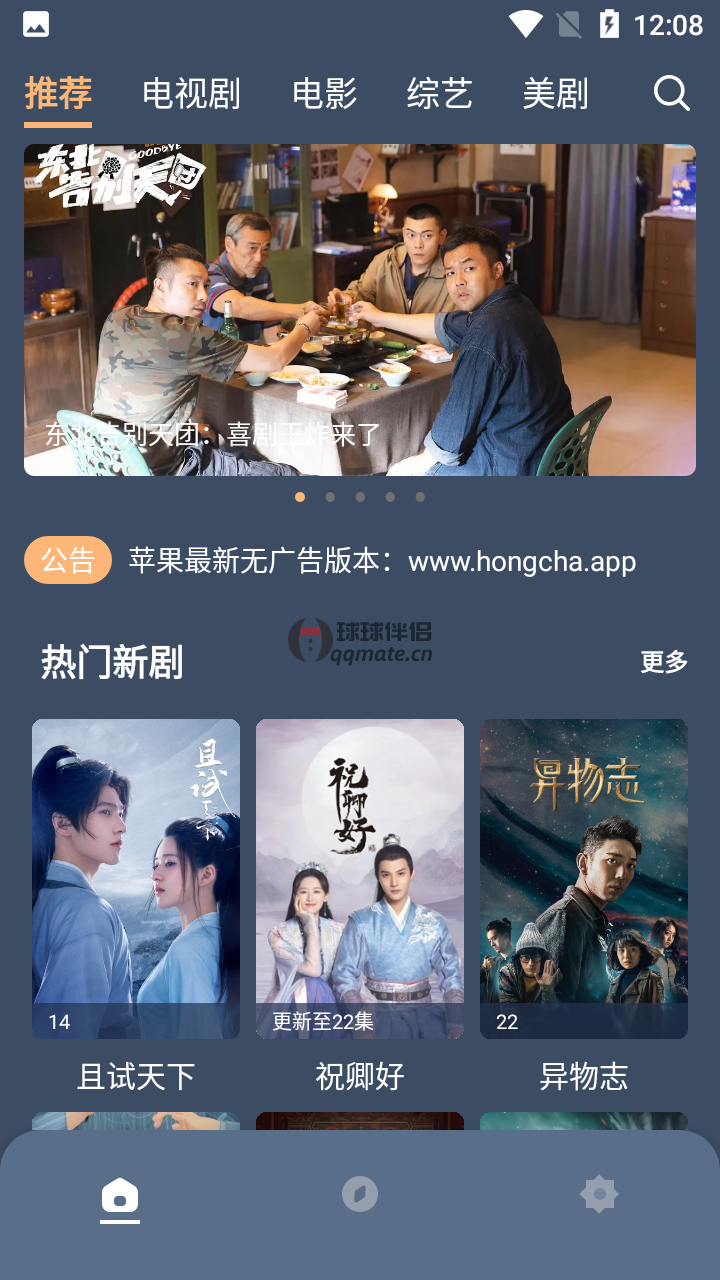This screenshot has height=1280, width=720.
Task: Tap 更多 next to 热门新剧
Action: [664, 662]
